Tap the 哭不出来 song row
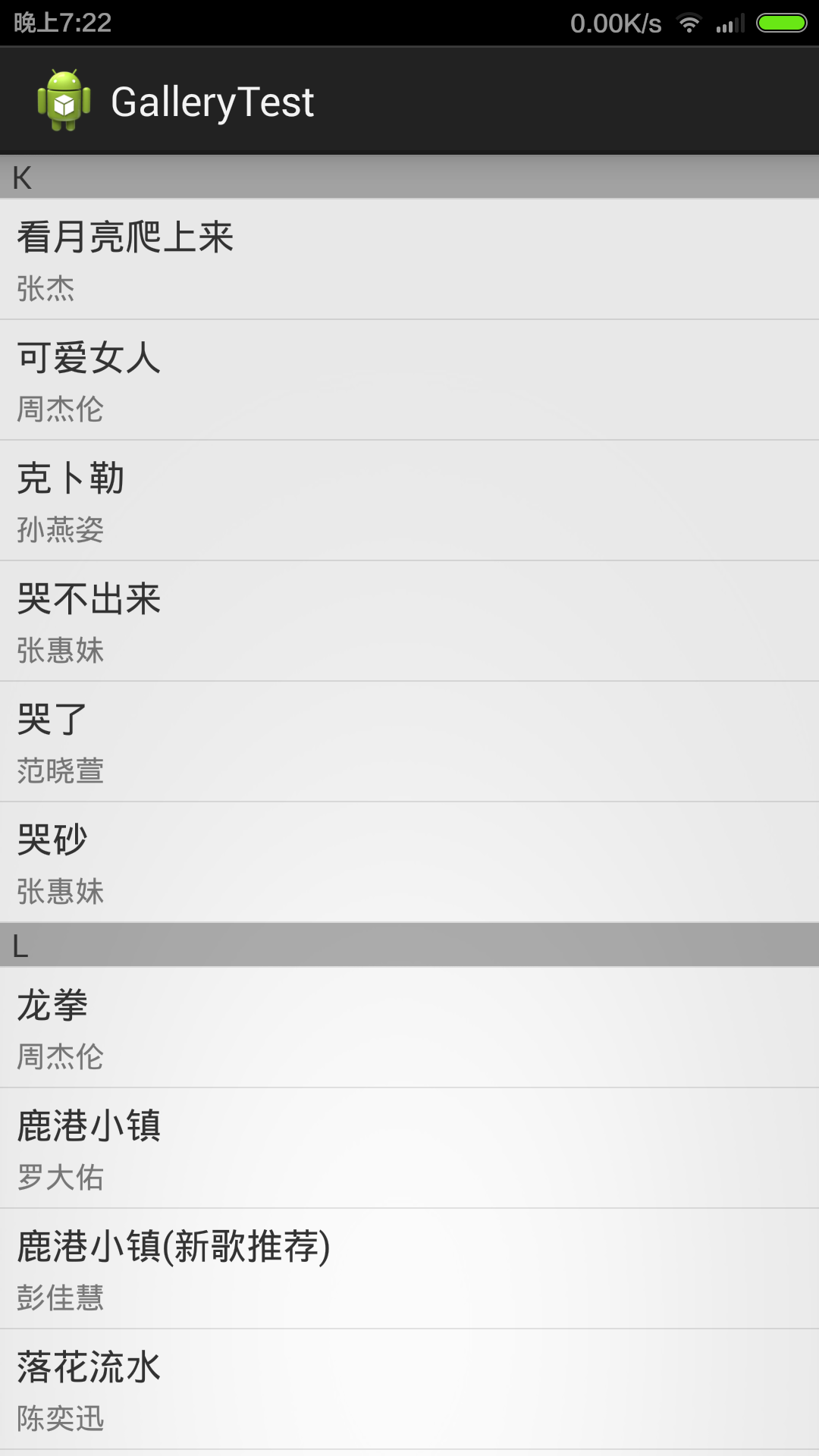 tap(409, 621)
